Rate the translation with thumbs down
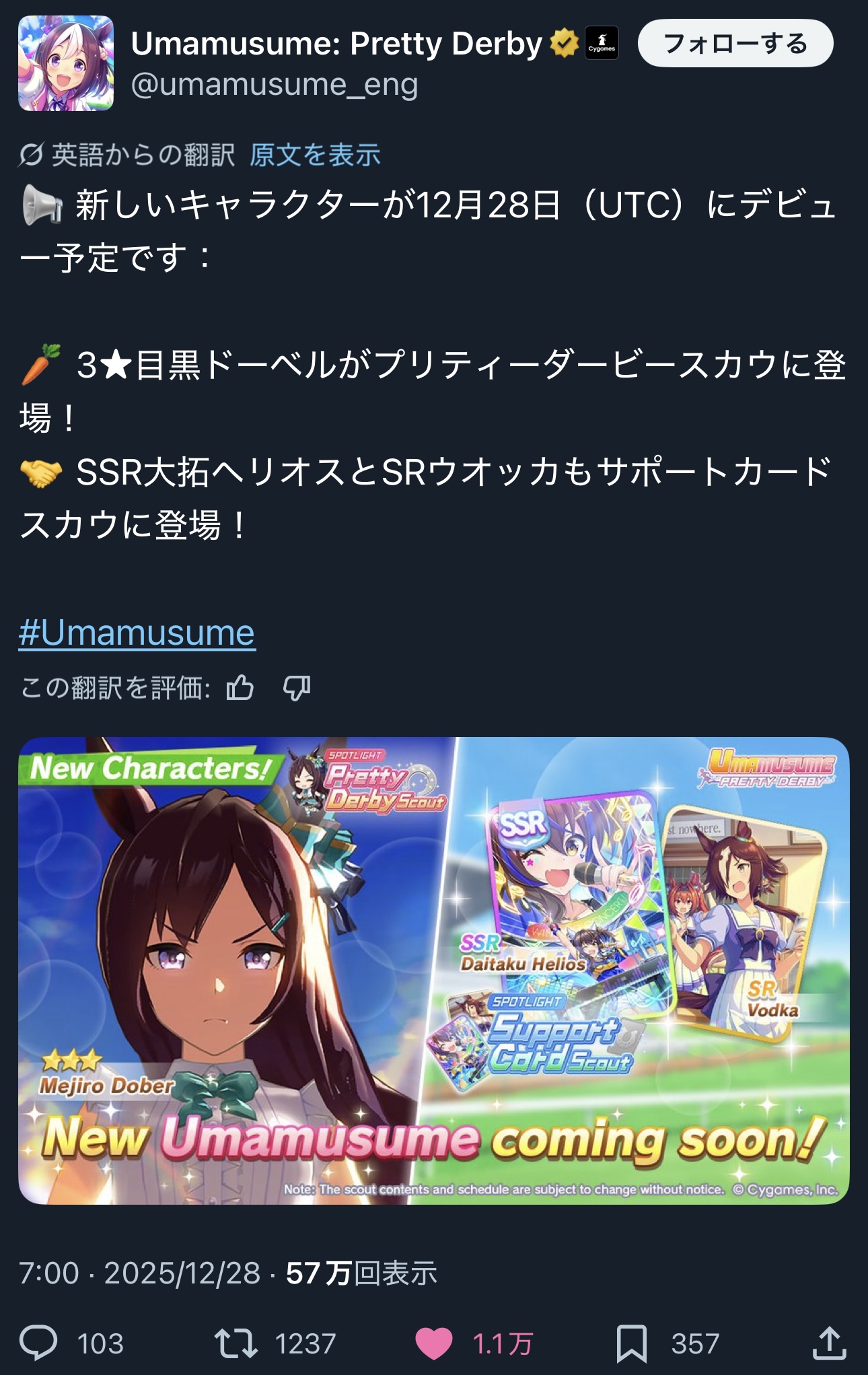Viewport: 868px width, 1375px height. (x=296, y=688)
